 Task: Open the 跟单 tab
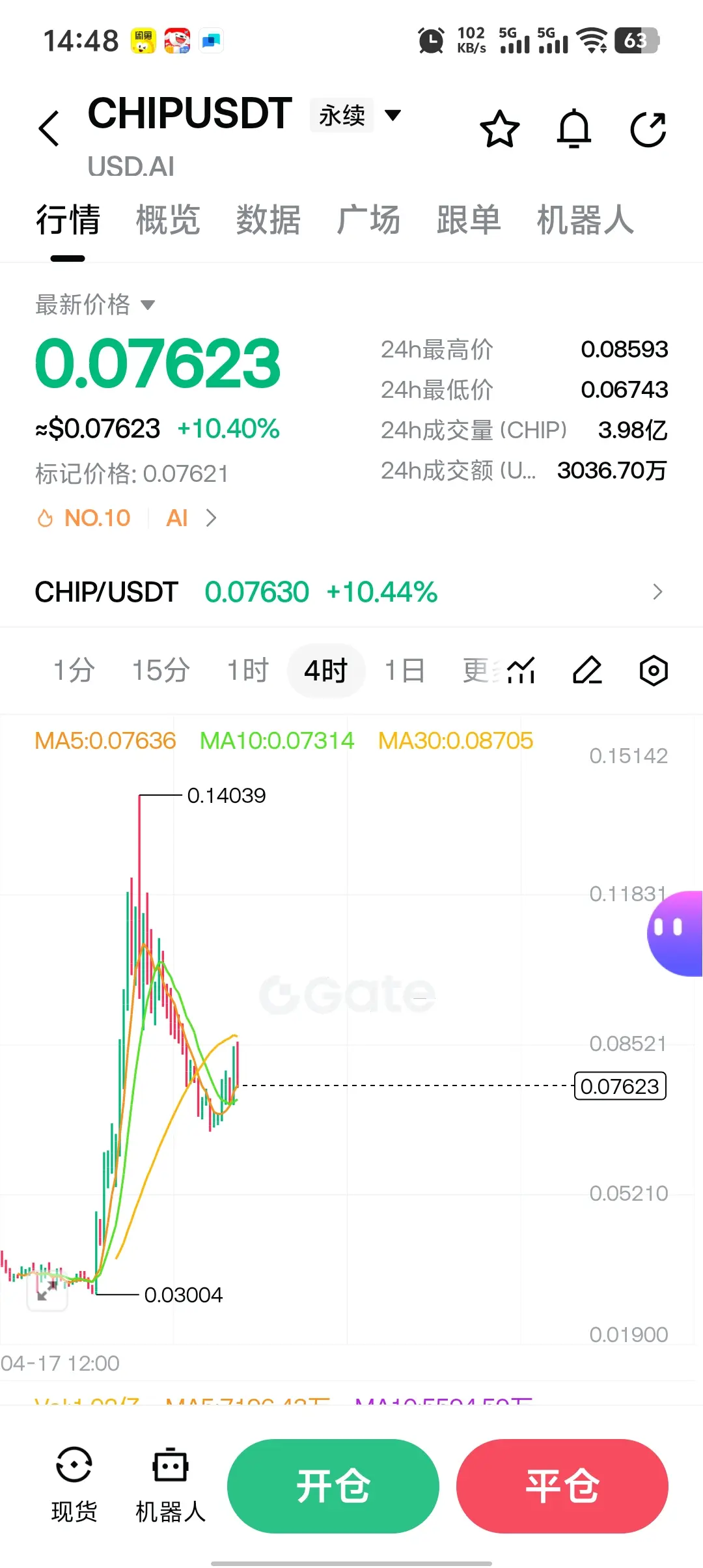(469, 219)
